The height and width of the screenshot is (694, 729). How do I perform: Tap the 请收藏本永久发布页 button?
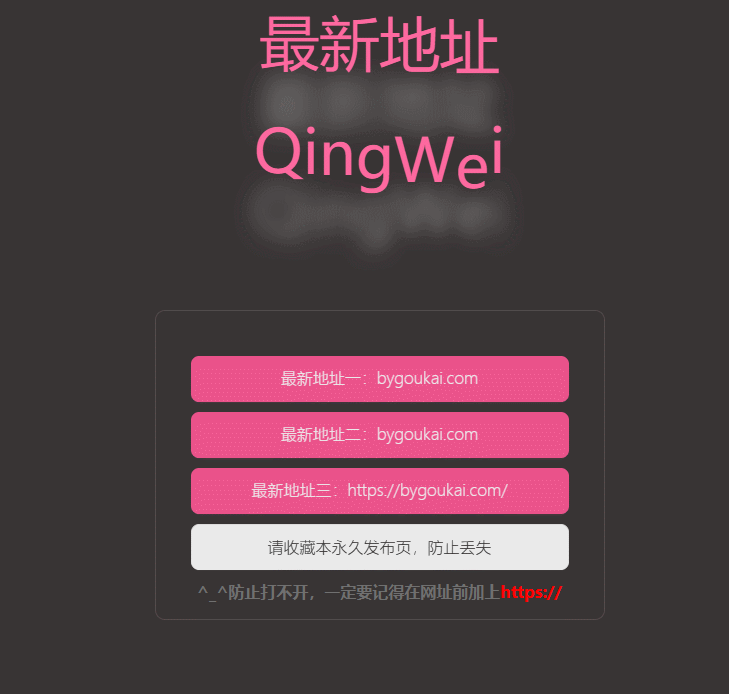[x=379, y=547]
